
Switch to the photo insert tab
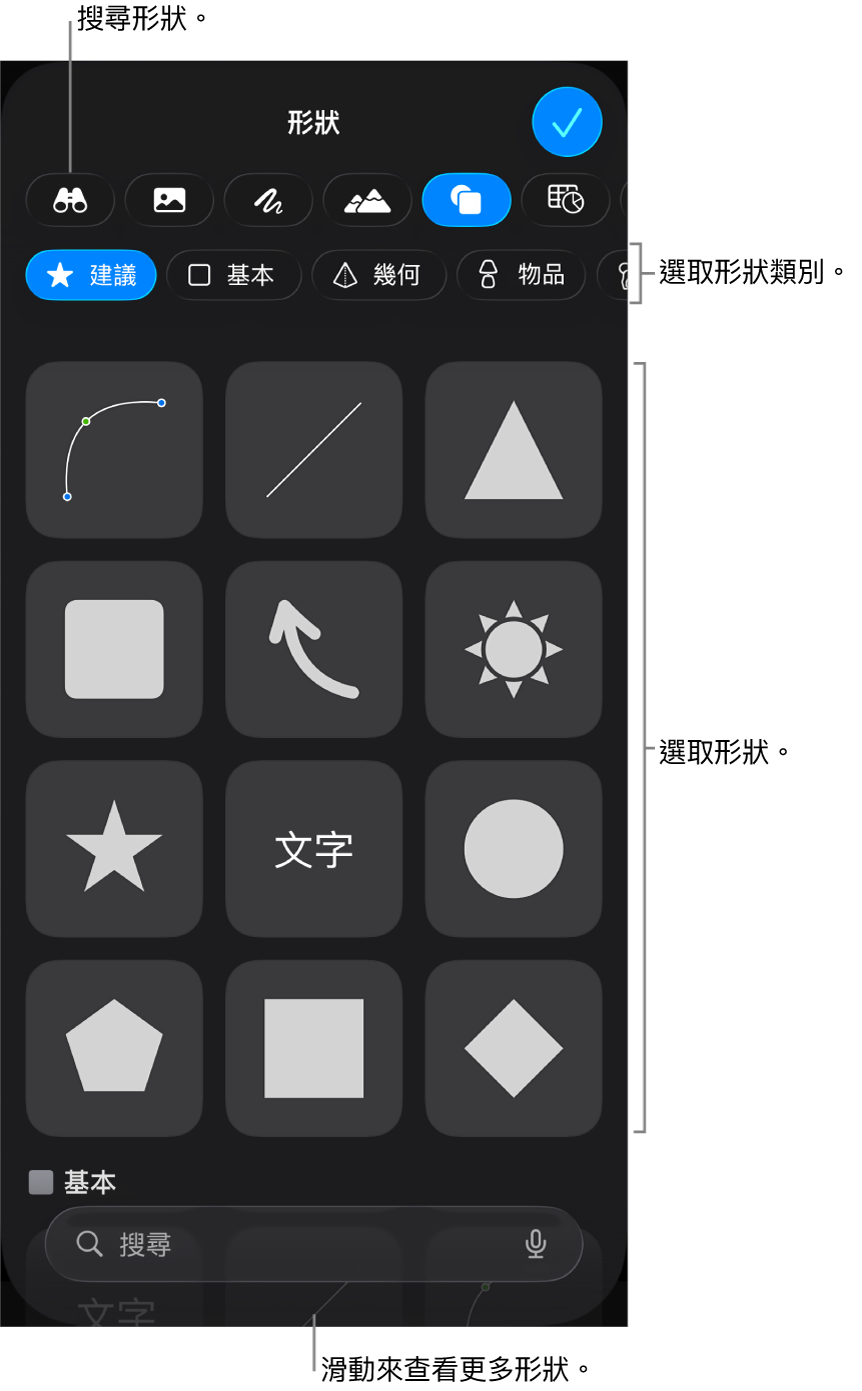[169, 200]
